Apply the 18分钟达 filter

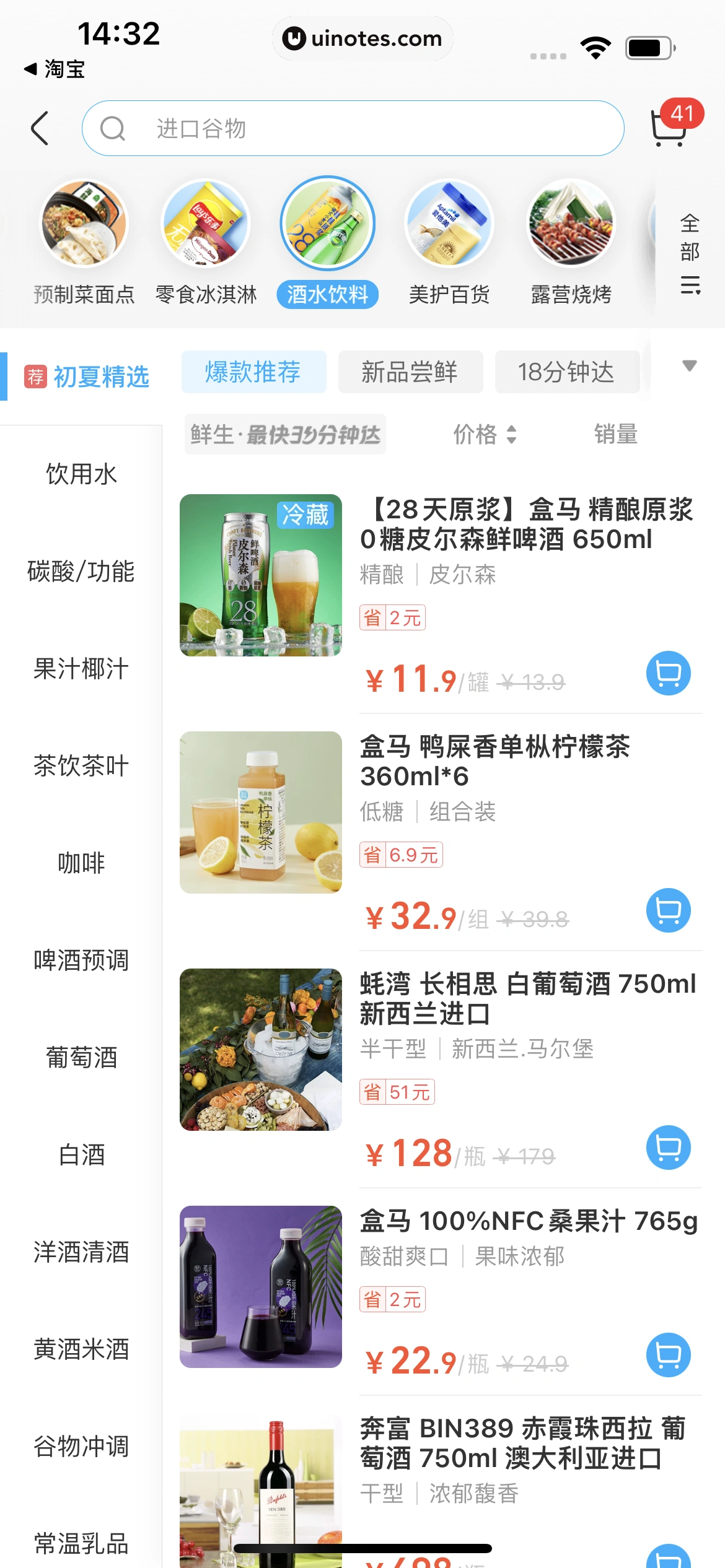pyautogui.click(x=566, y=372)
